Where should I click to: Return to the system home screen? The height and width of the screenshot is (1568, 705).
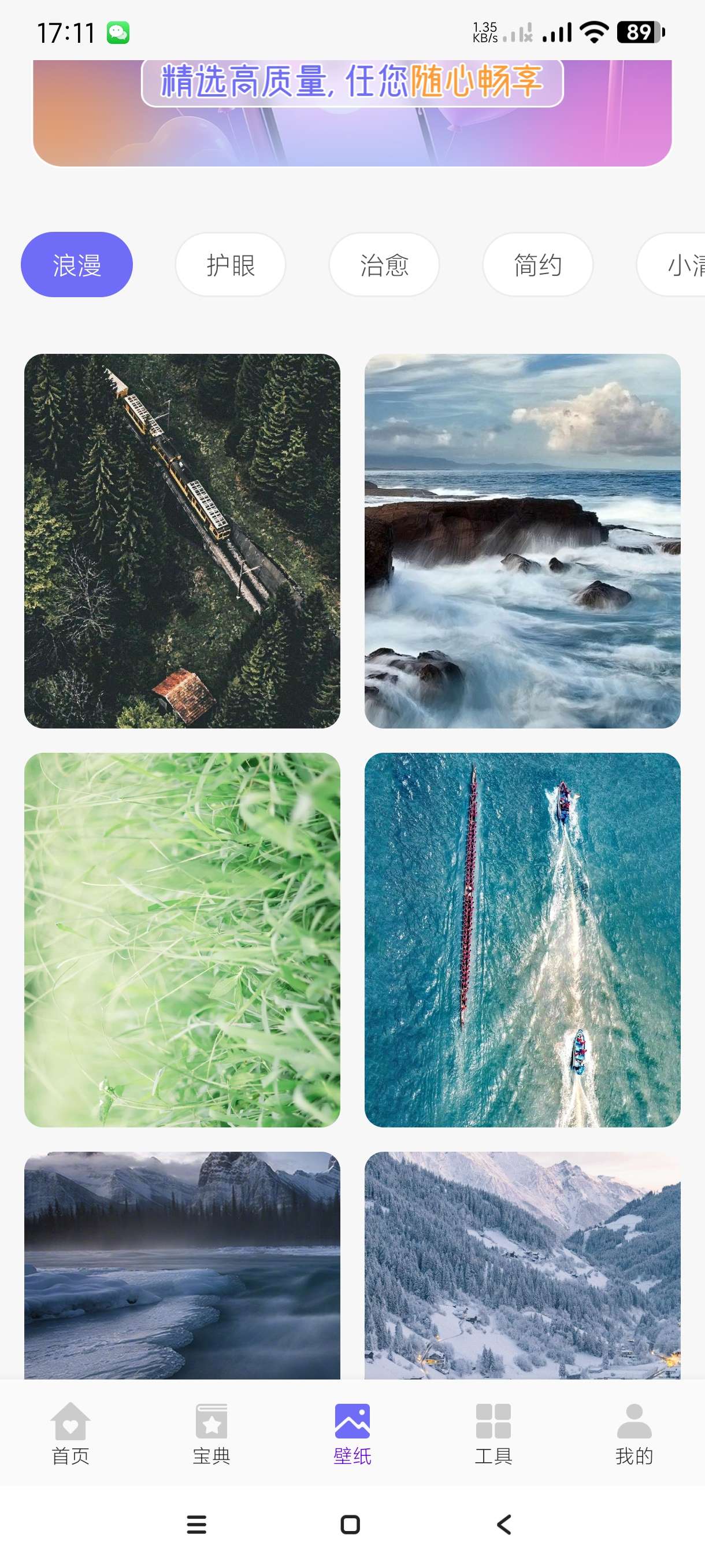coord(350,1525)
